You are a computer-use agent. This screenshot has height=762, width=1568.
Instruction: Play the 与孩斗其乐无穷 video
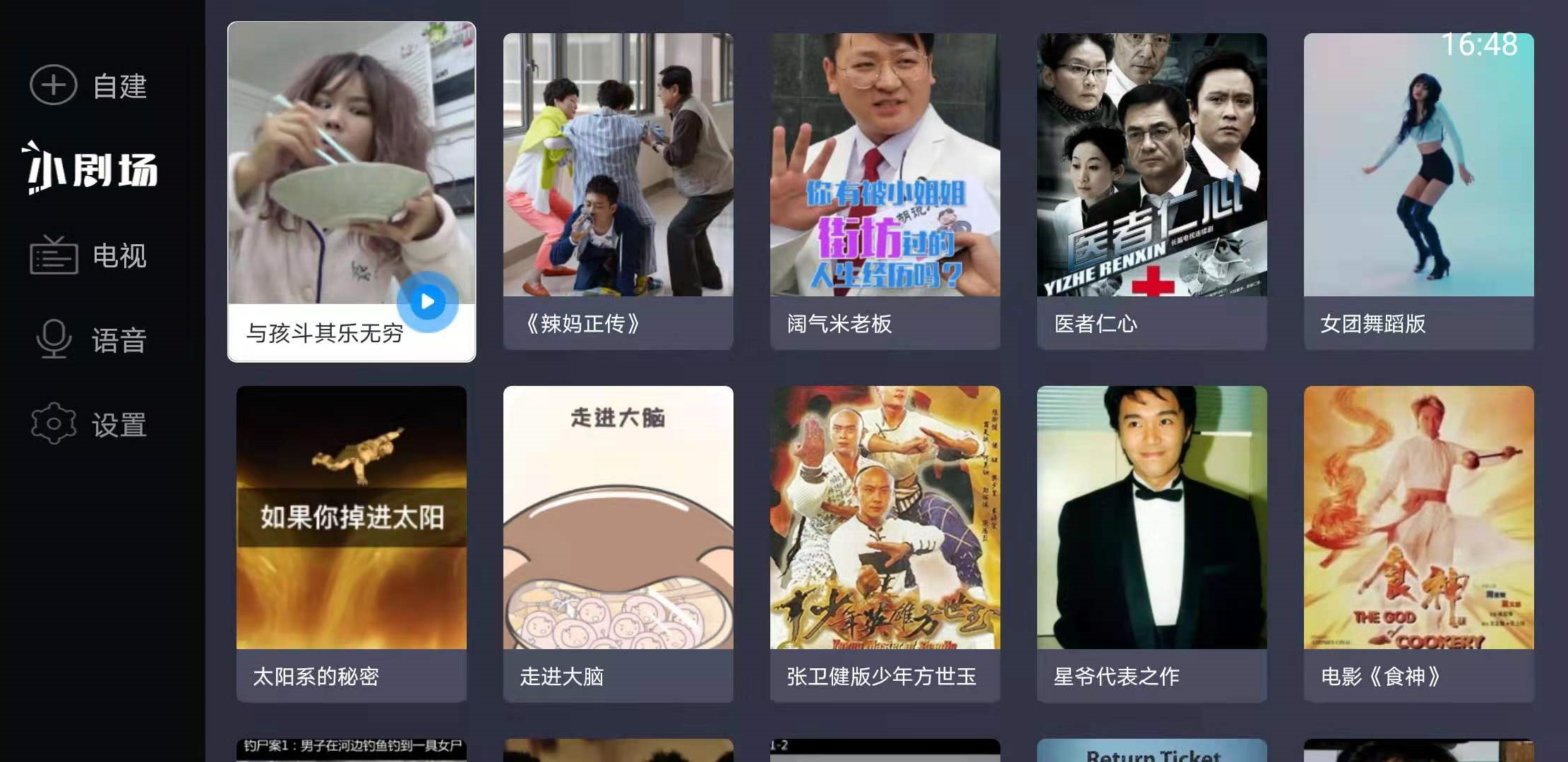pos(427,302)
